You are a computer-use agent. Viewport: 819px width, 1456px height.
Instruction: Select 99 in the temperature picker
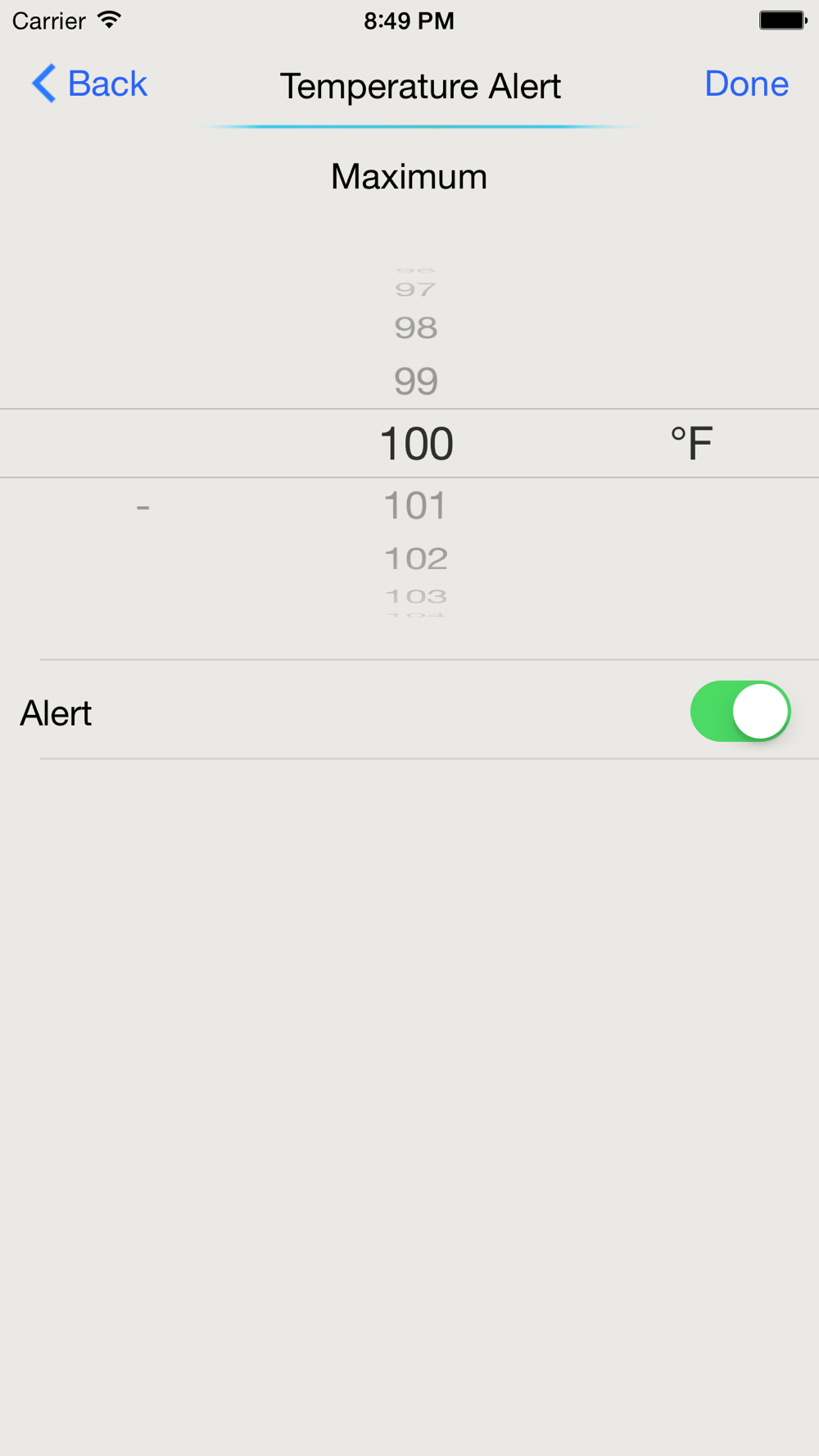click(416, 381)
